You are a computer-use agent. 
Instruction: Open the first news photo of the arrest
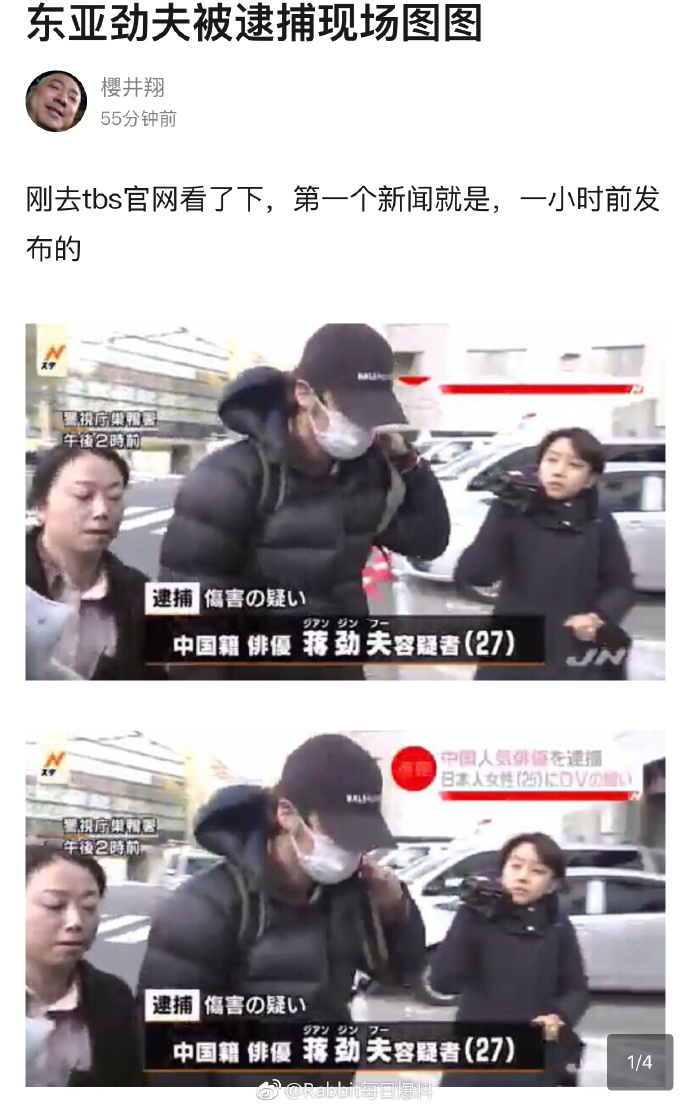(345, 501)
